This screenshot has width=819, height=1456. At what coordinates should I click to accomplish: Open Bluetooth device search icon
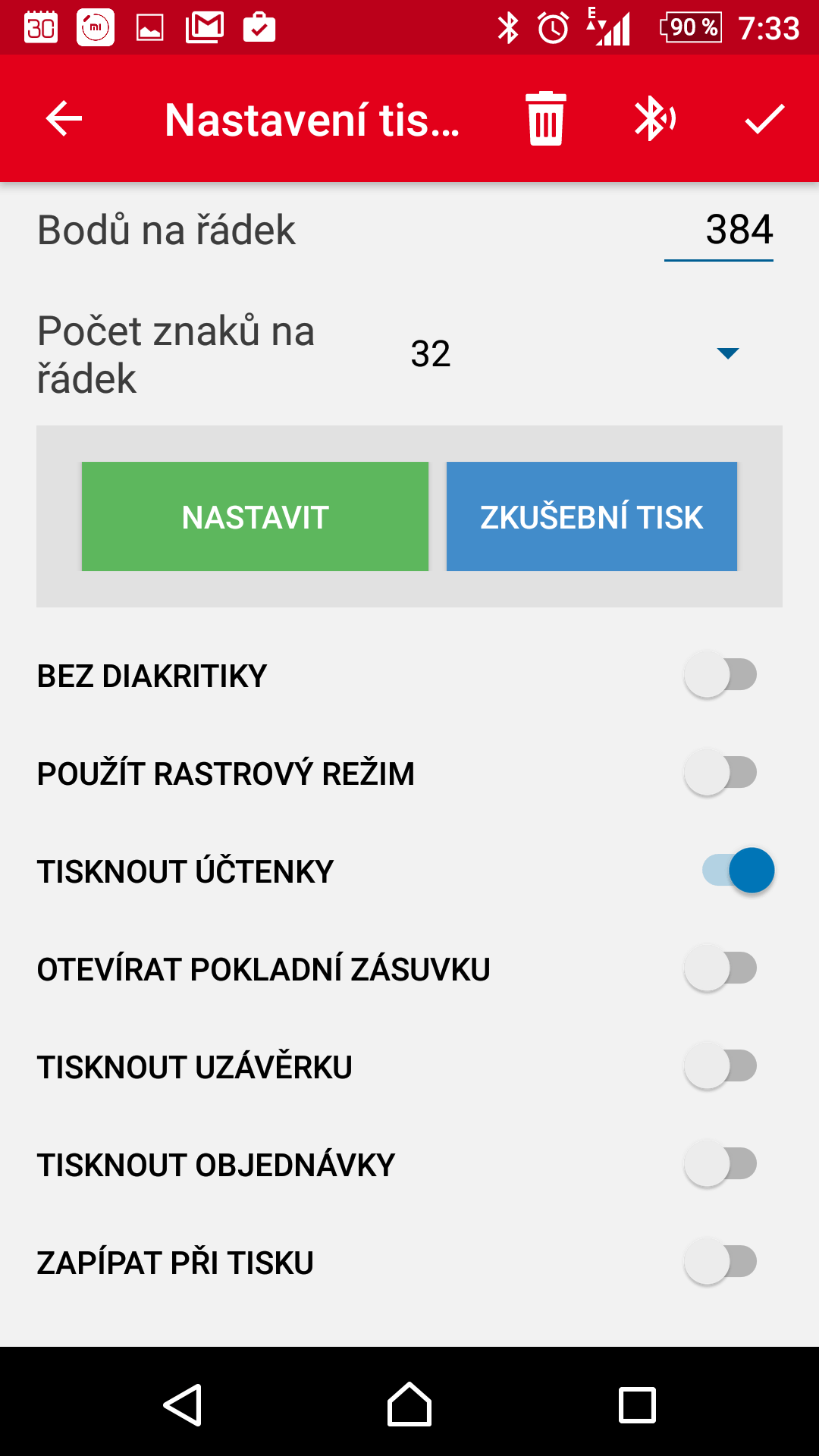654,118
